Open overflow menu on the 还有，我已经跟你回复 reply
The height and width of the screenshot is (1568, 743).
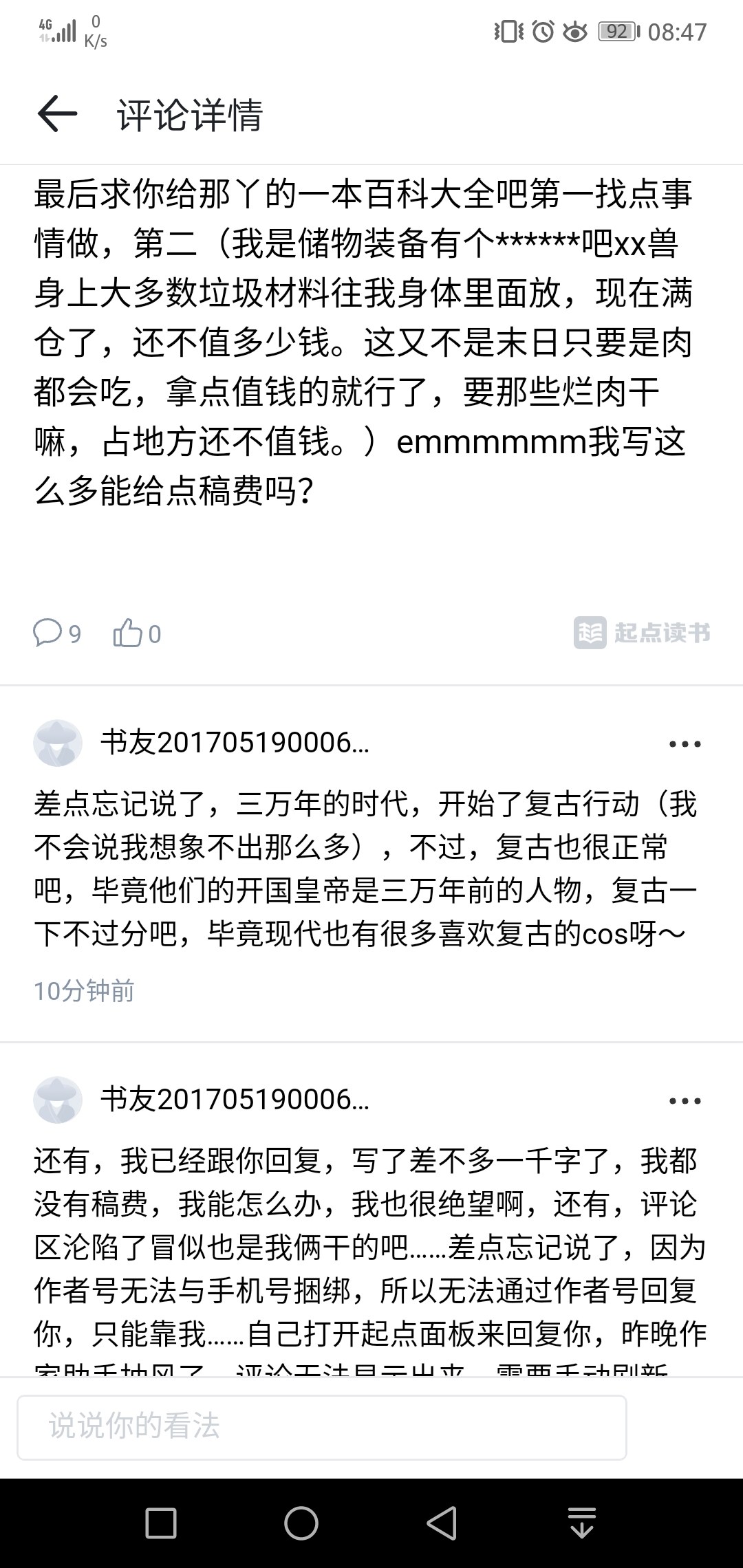coord(685,1101)
